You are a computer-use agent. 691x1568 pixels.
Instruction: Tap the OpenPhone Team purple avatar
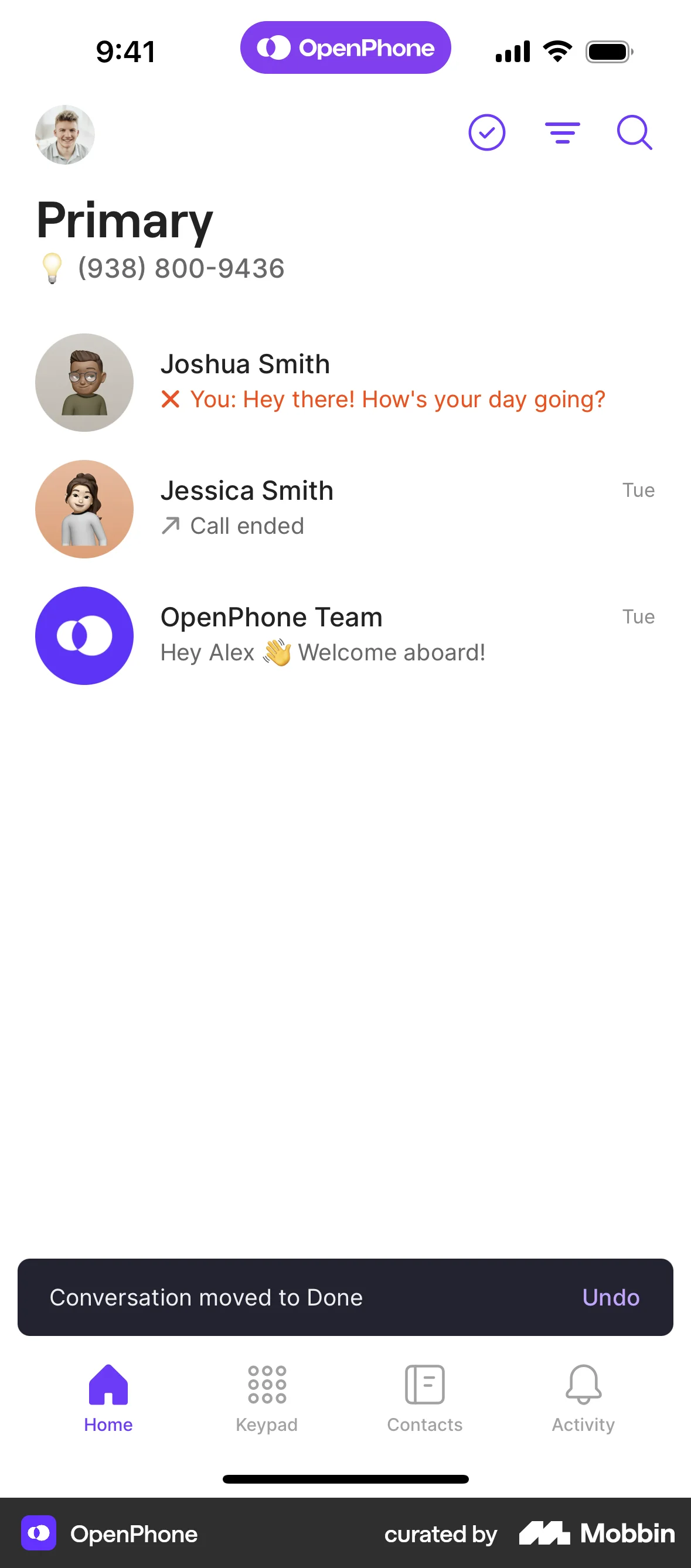pos(84,635)
